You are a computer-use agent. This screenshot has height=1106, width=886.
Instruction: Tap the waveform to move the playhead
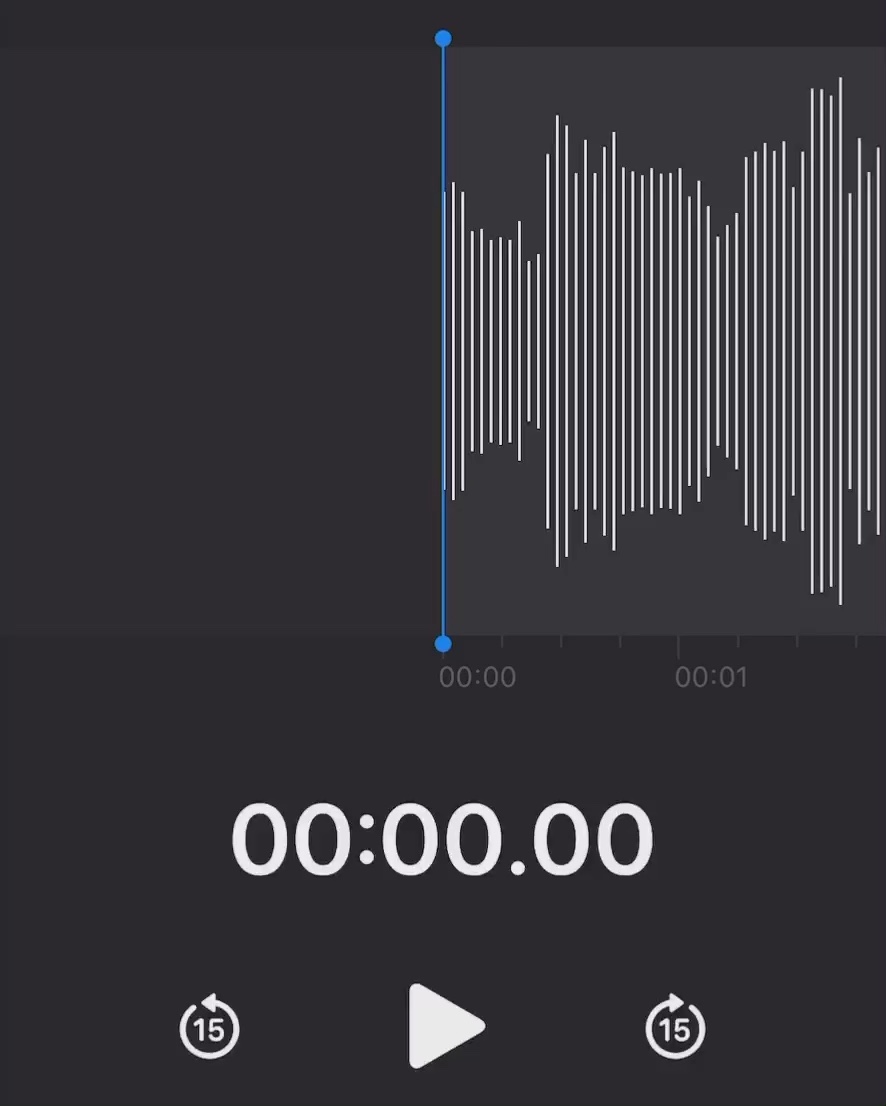coord(660,340)
